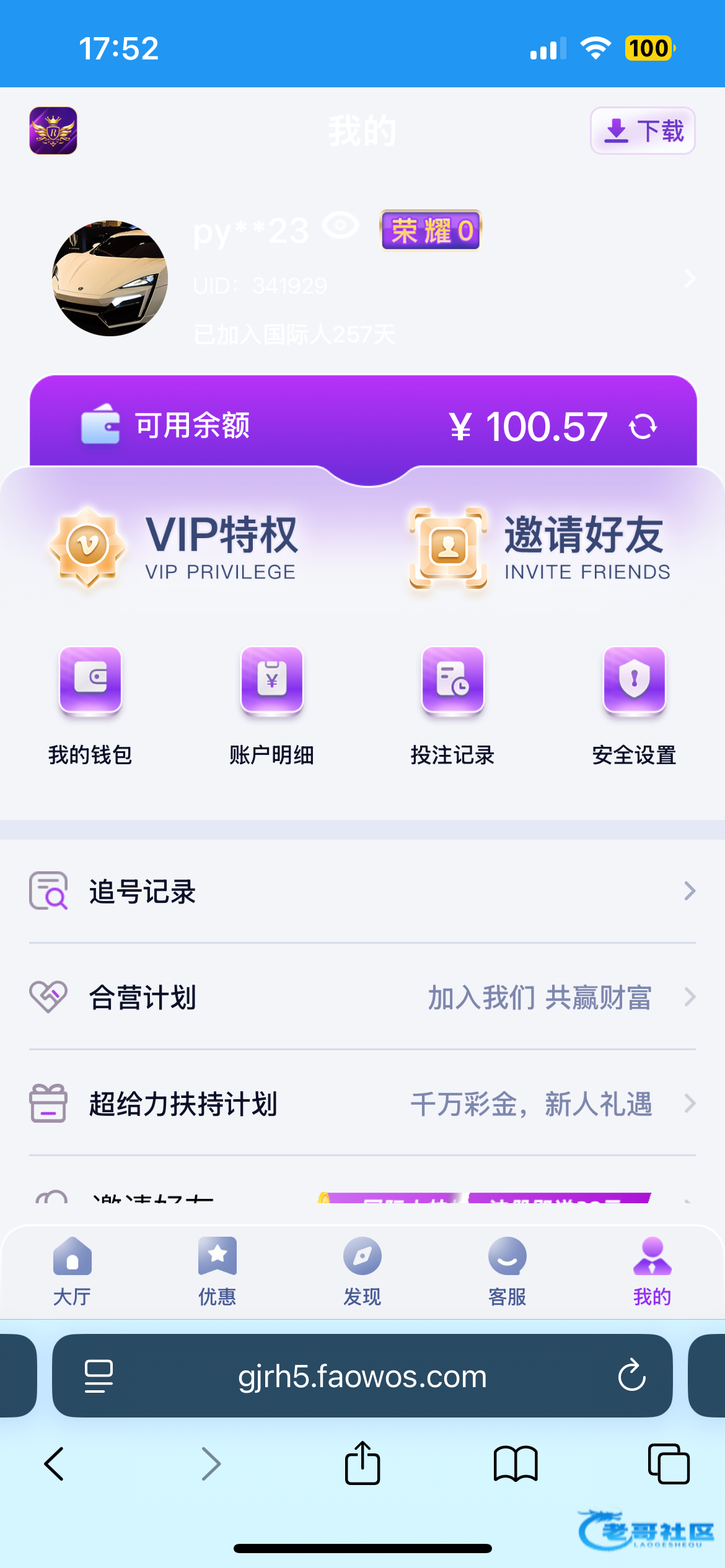The width and height of the screenshot is (725, 1568).
Task: Share this page from the browser toolbar
Action: tap(362, 1464)
